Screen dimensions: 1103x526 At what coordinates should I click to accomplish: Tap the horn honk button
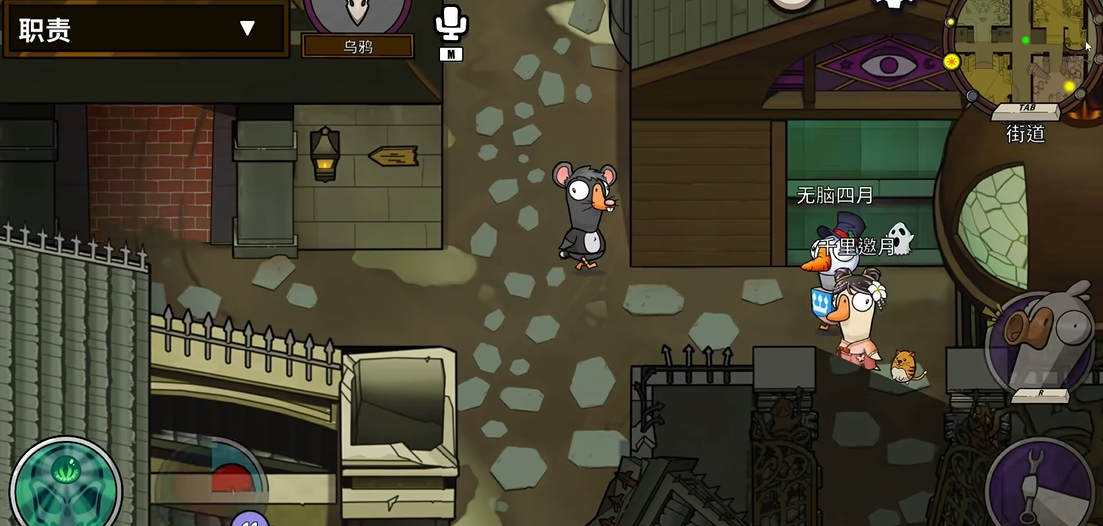click(1042, 338)
